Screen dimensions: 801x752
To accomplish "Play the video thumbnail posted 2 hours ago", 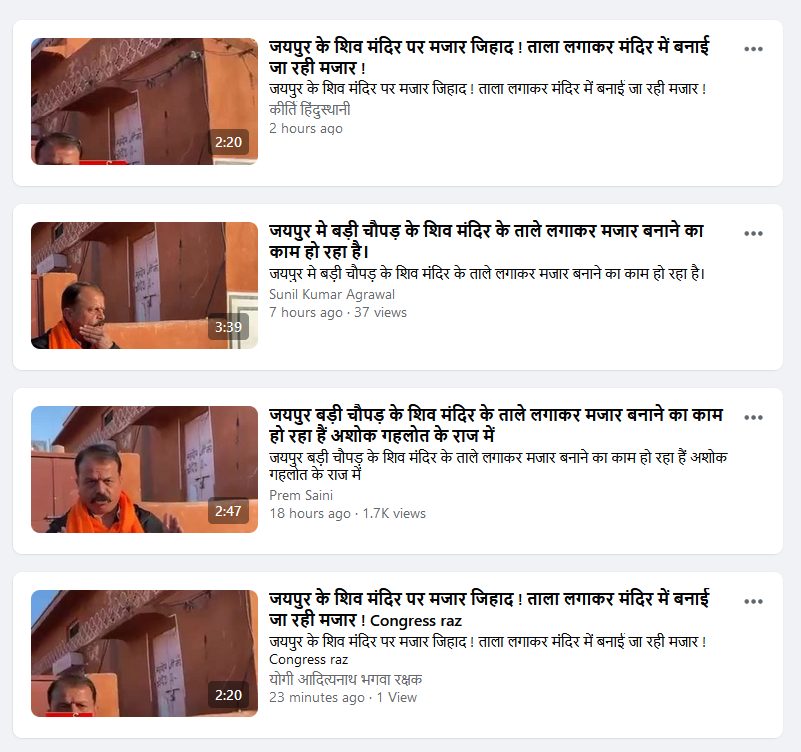I will point(144,101).
